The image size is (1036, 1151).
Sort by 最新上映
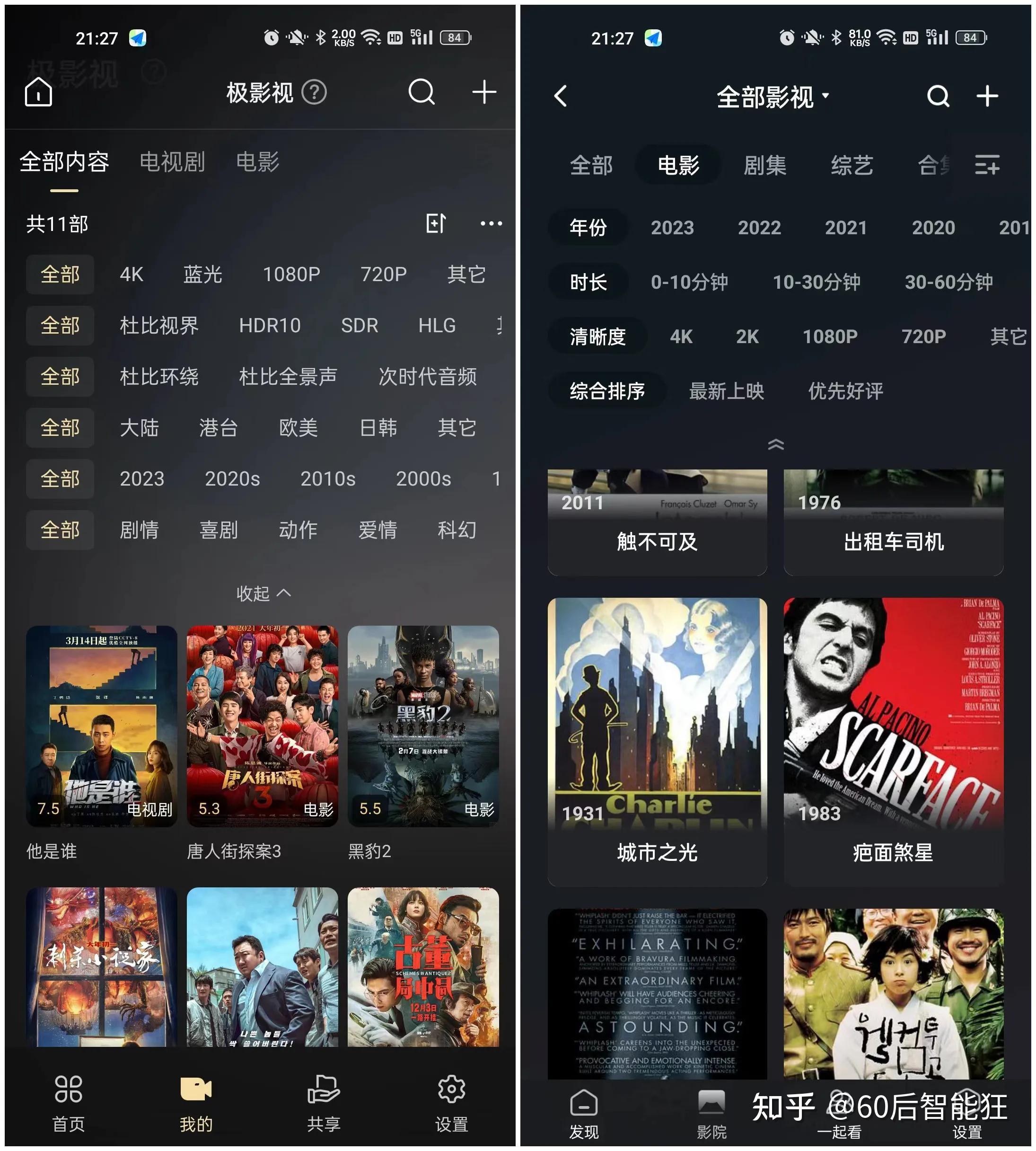coord(726,391)
